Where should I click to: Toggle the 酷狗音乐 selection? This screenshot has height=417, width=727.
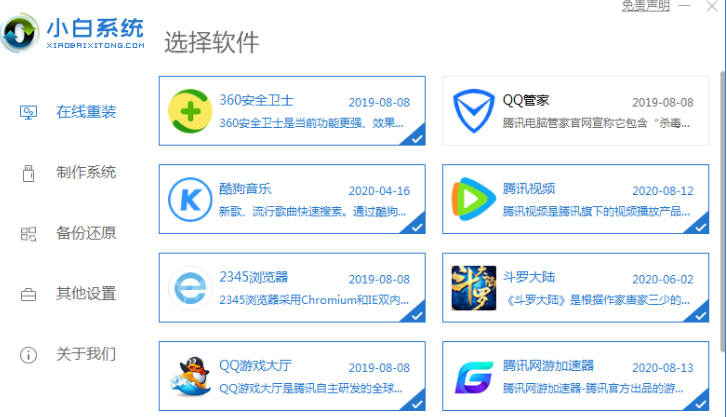pyautogui.click(x=291, y=199)
